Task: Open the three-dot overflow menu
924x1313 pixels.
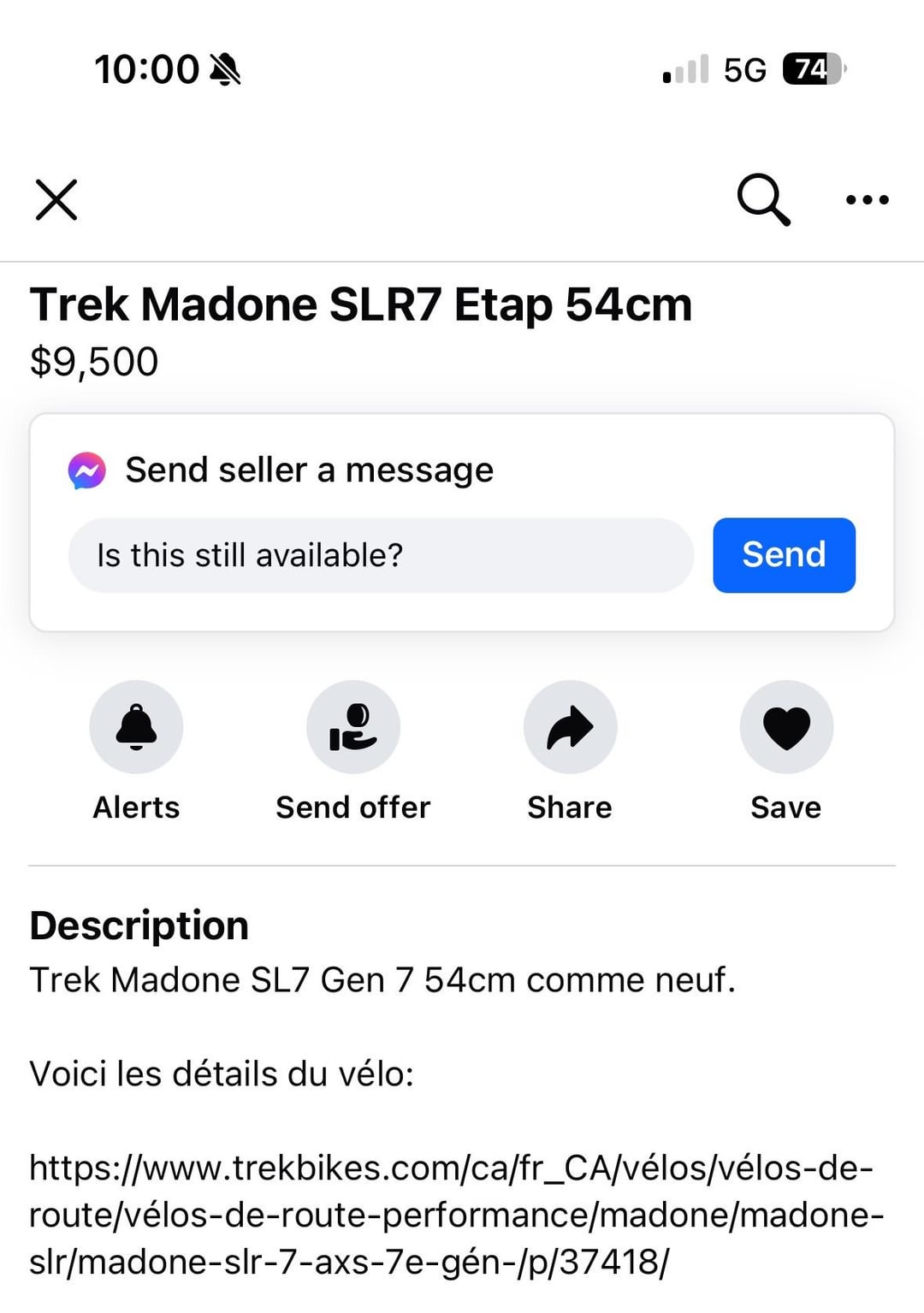Action: tap(867, 200)
